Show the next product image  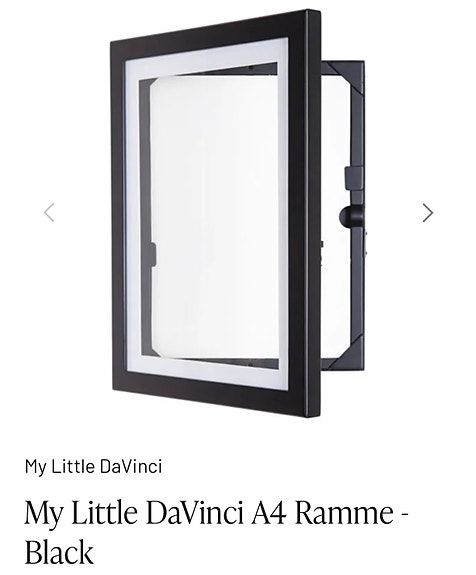[x=428, y=213]
